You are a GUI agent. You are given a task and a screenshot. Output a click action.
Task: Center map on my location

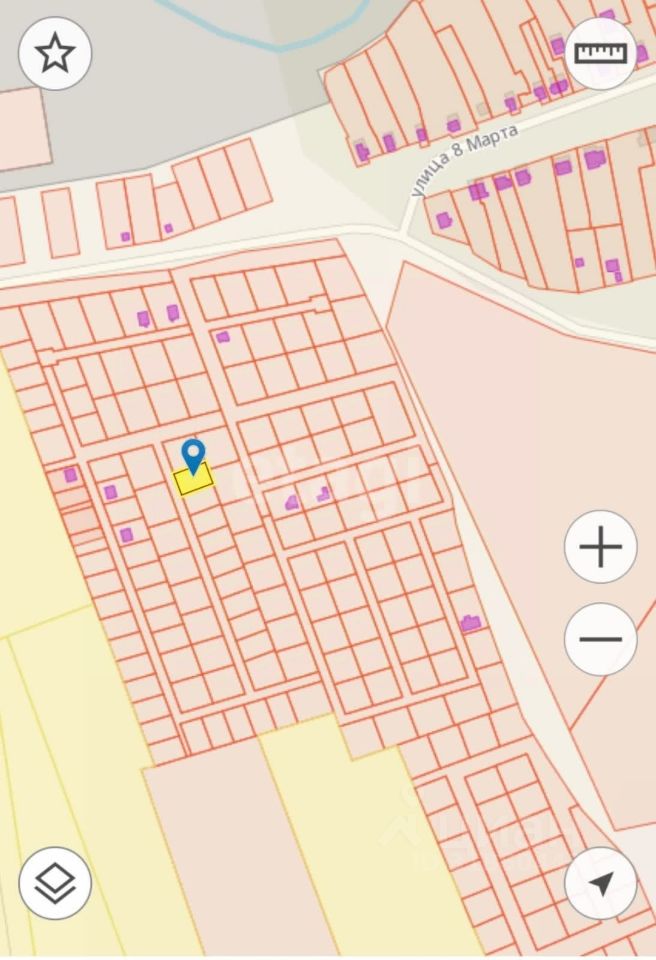[600, 883]
